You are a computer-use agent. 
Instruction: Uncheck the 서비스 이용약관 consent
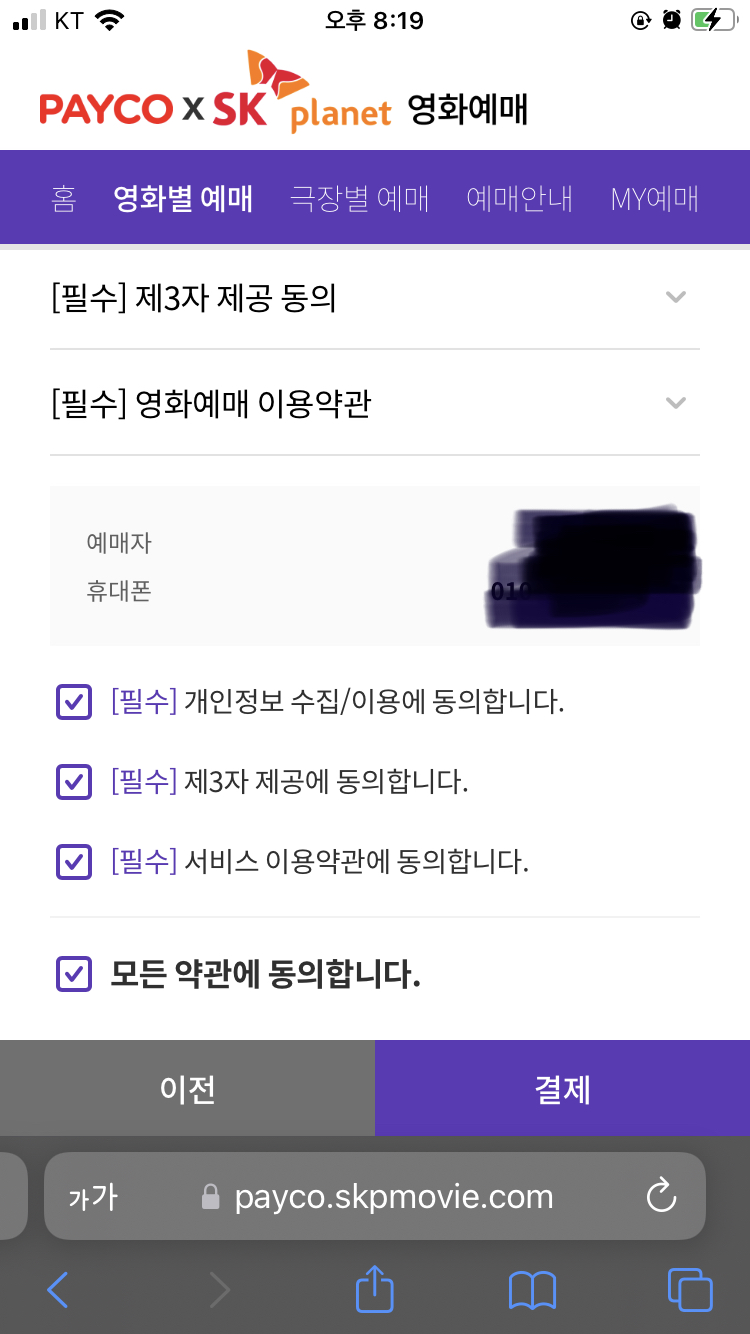73,862
